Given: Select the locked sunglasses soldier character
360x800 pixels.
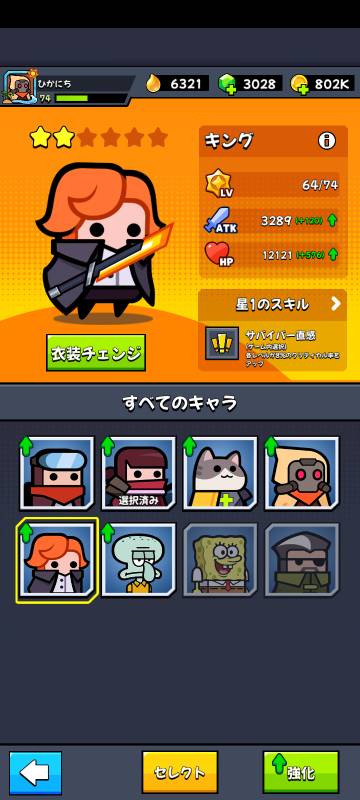Looking at the screenshot, I should click(x=302, y=560).
